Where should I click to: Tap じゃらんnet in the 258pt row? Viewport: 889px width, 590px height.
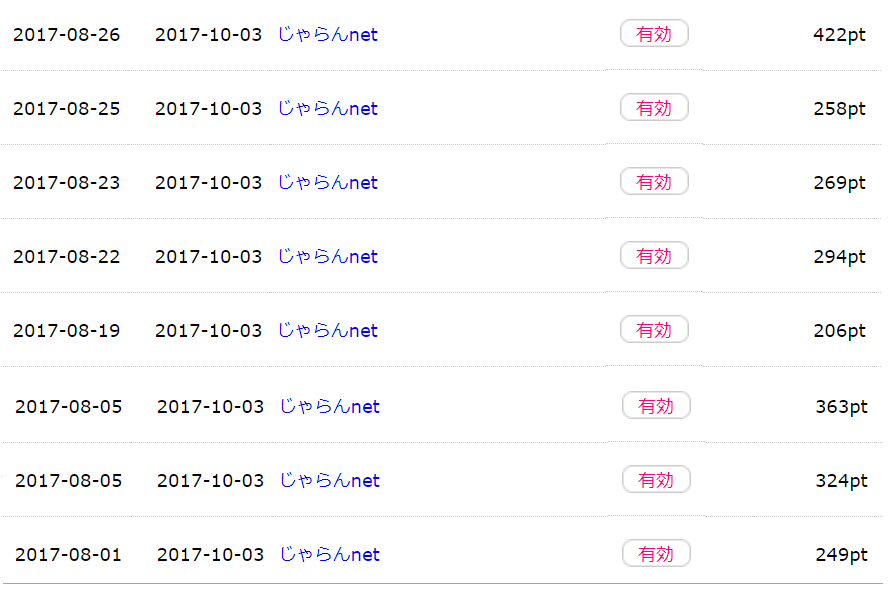328,109
